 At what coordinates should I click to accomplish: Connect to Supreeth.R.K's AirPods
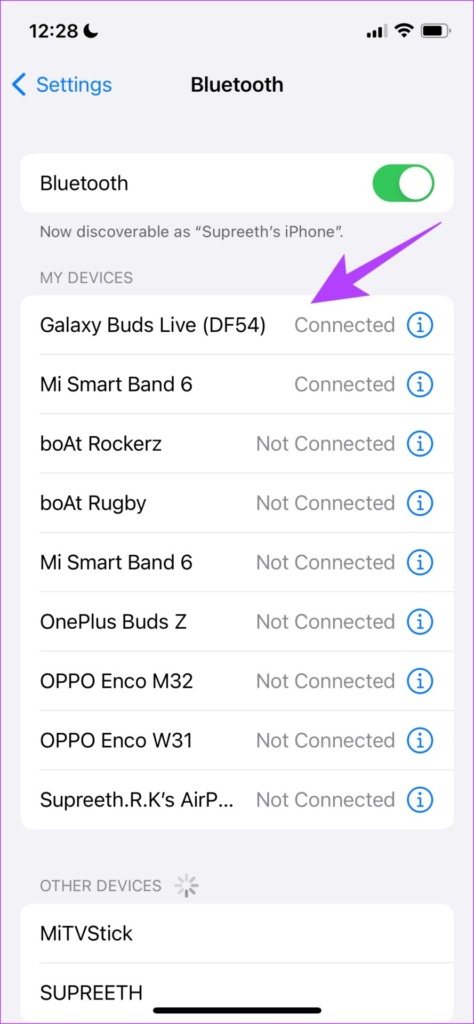click(237, 799)
